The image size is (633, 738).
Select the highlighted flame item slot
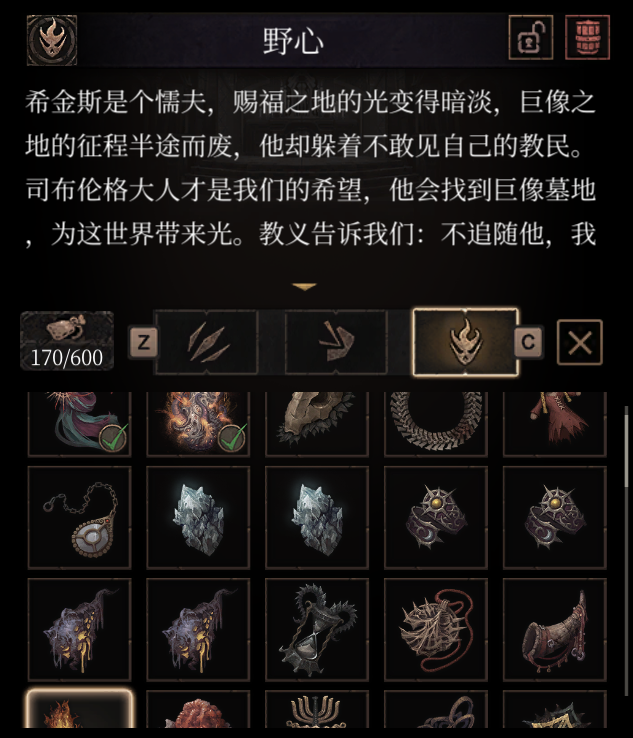pos(79,714)
